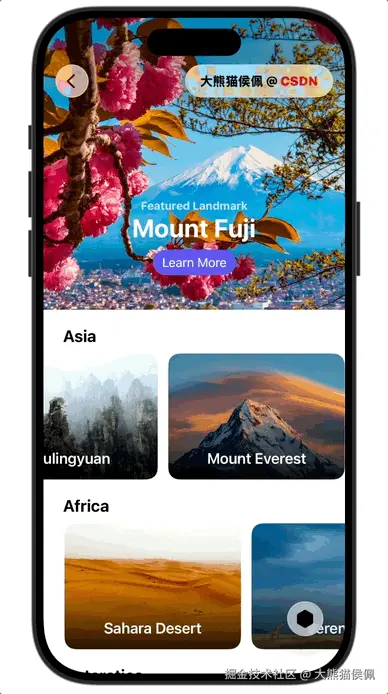388x694 pixels.
Task: Open the Sahara Desert card
Action: (153, 586)
